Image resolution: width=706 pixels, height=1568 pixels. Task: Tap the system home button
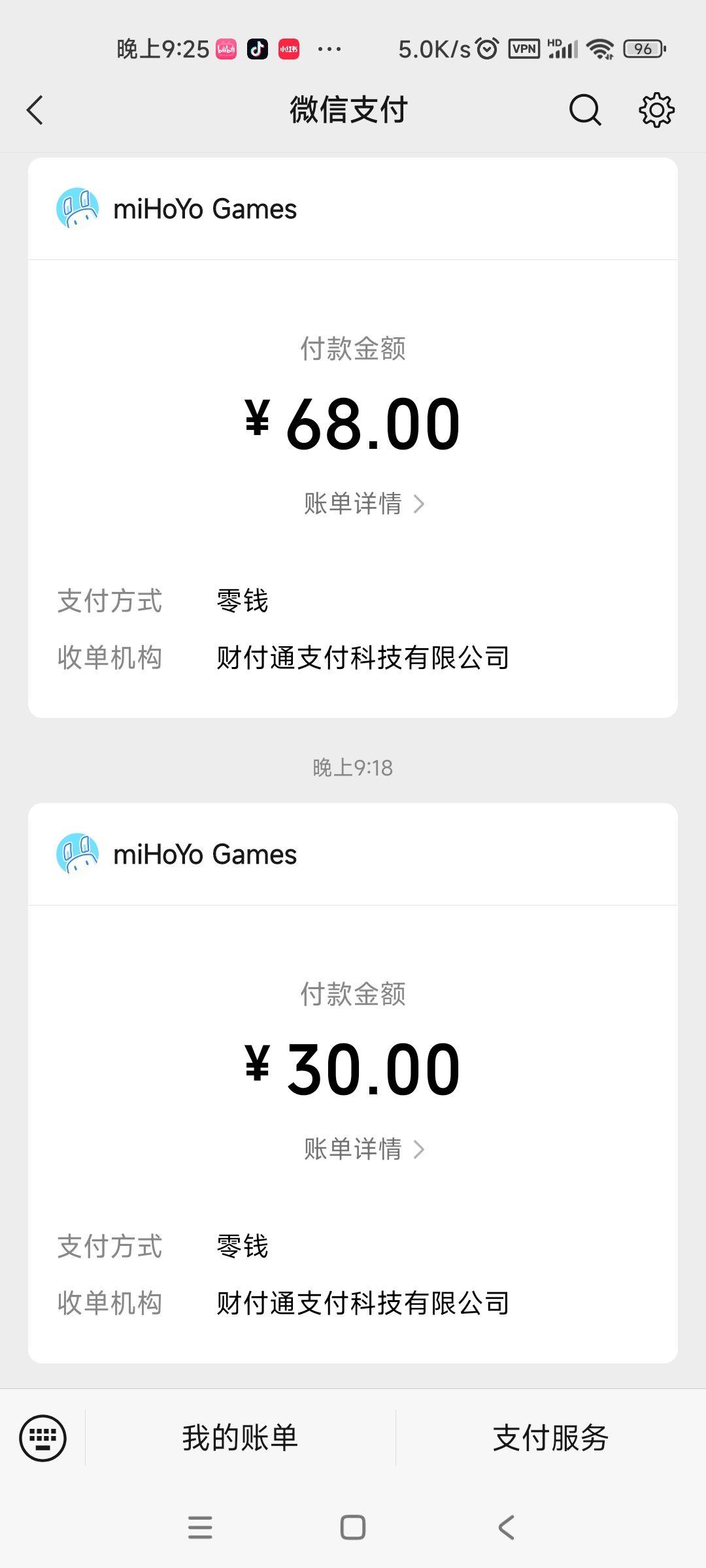(353, 1527)
